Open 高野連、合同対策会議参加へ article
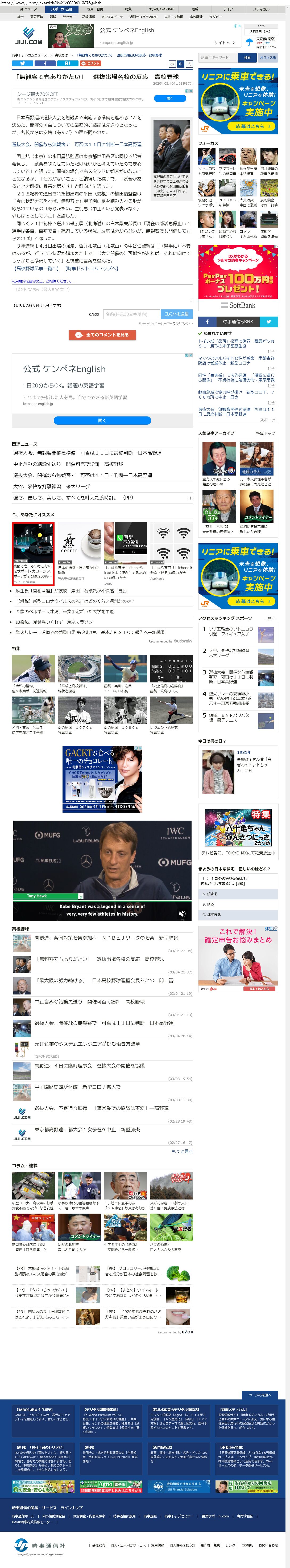This screenshot has height=1568, width=290. pos(106,938)
